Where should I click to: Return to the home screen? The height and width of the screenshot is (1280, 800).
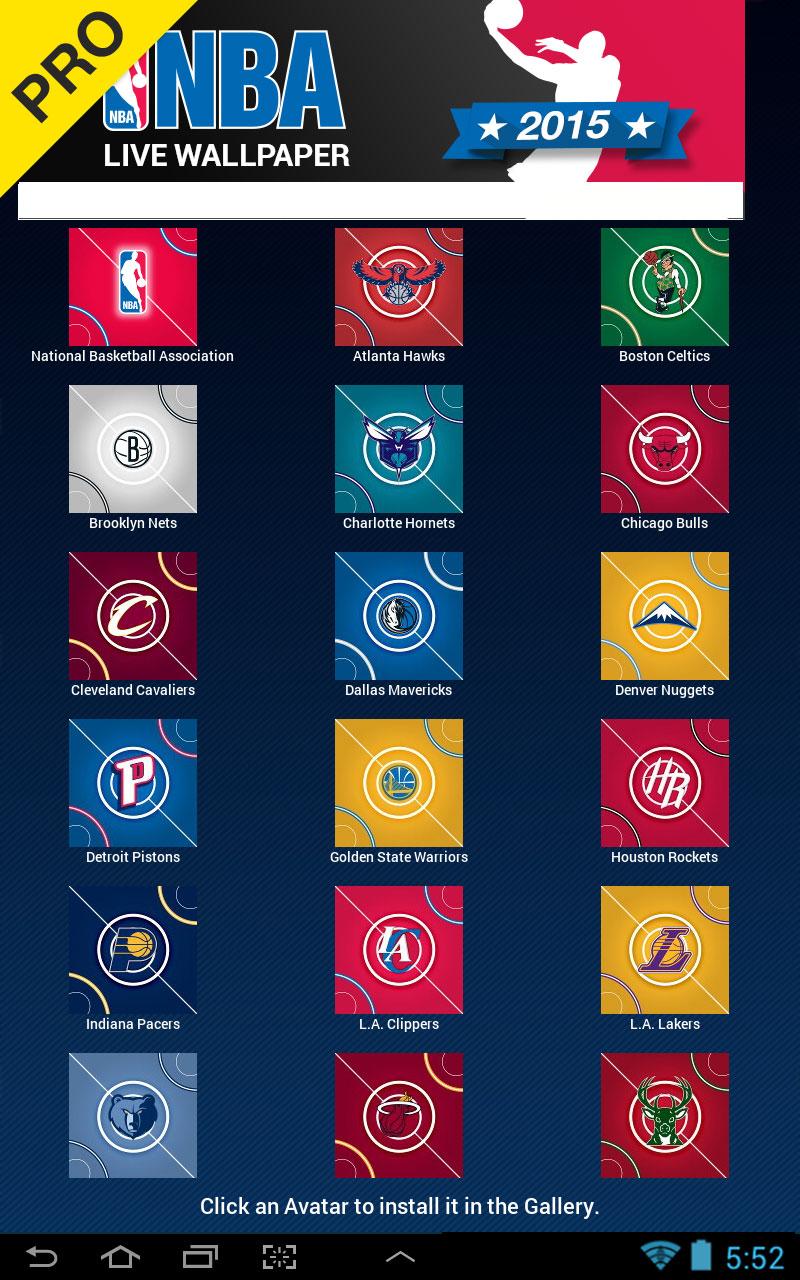point(120,1256)
